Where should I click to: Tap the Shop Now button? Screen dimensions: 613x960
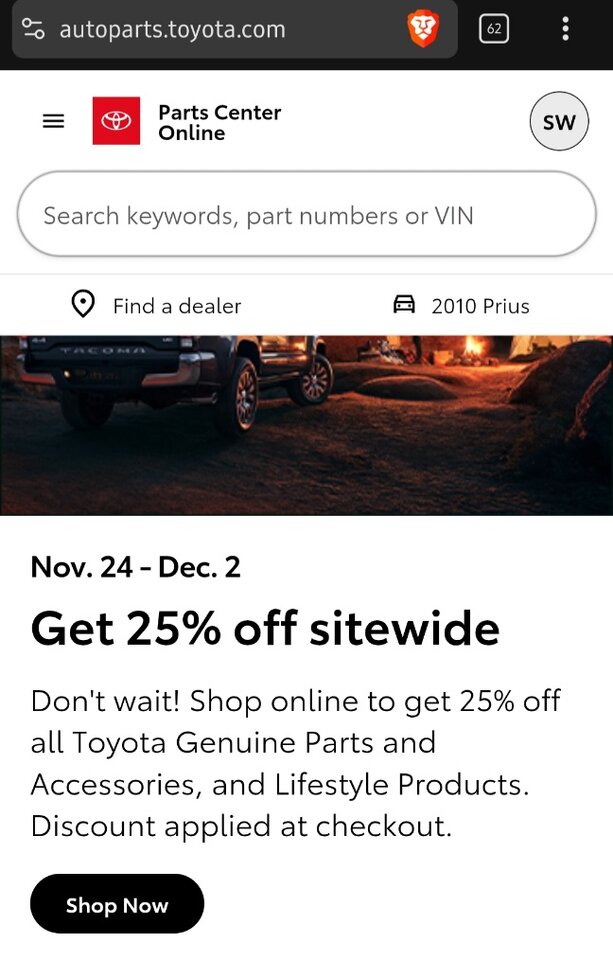[117, 905]
